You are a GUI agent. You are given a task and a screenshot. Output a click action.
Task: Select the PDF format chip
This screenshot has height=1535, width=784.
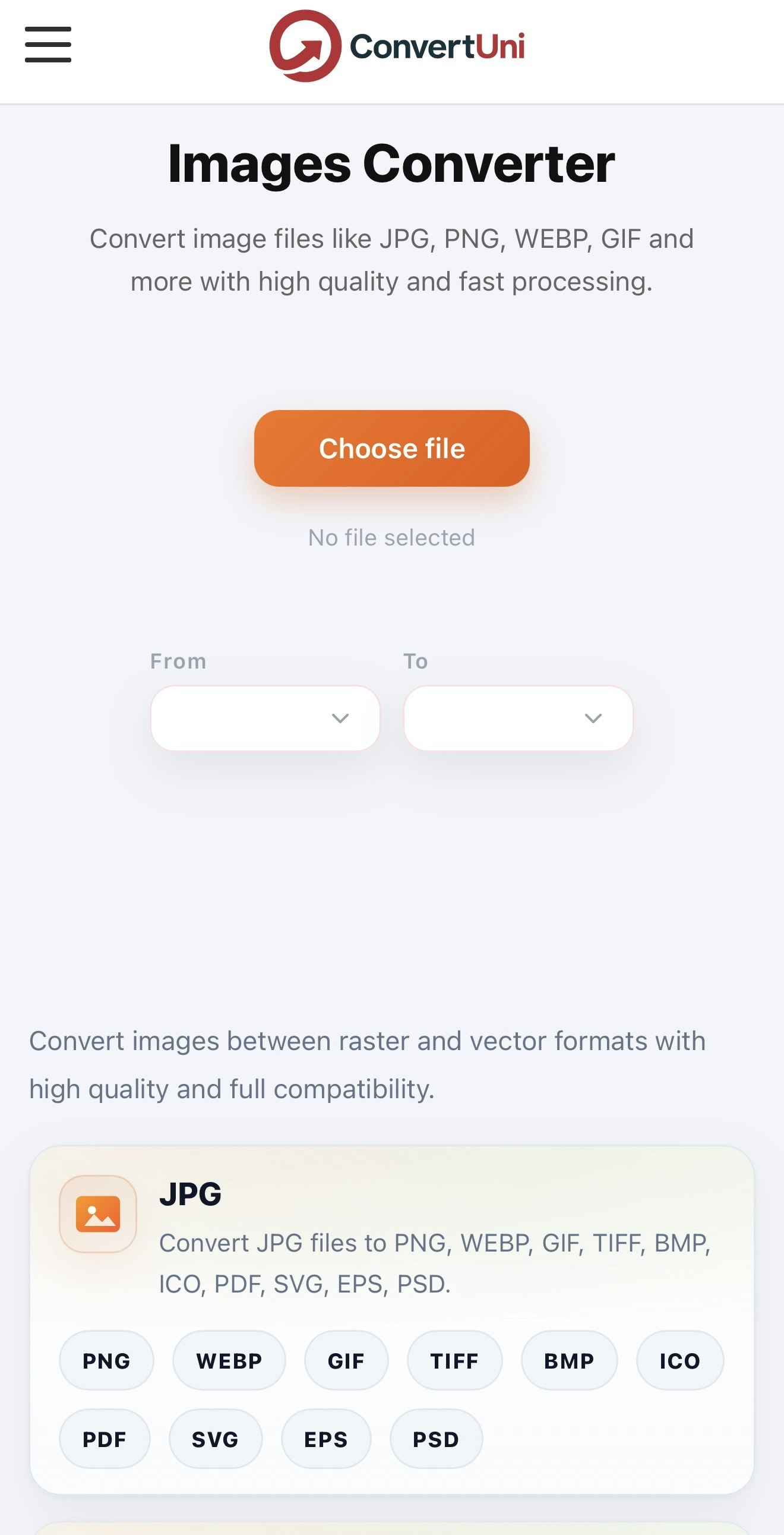point(105,1439)
